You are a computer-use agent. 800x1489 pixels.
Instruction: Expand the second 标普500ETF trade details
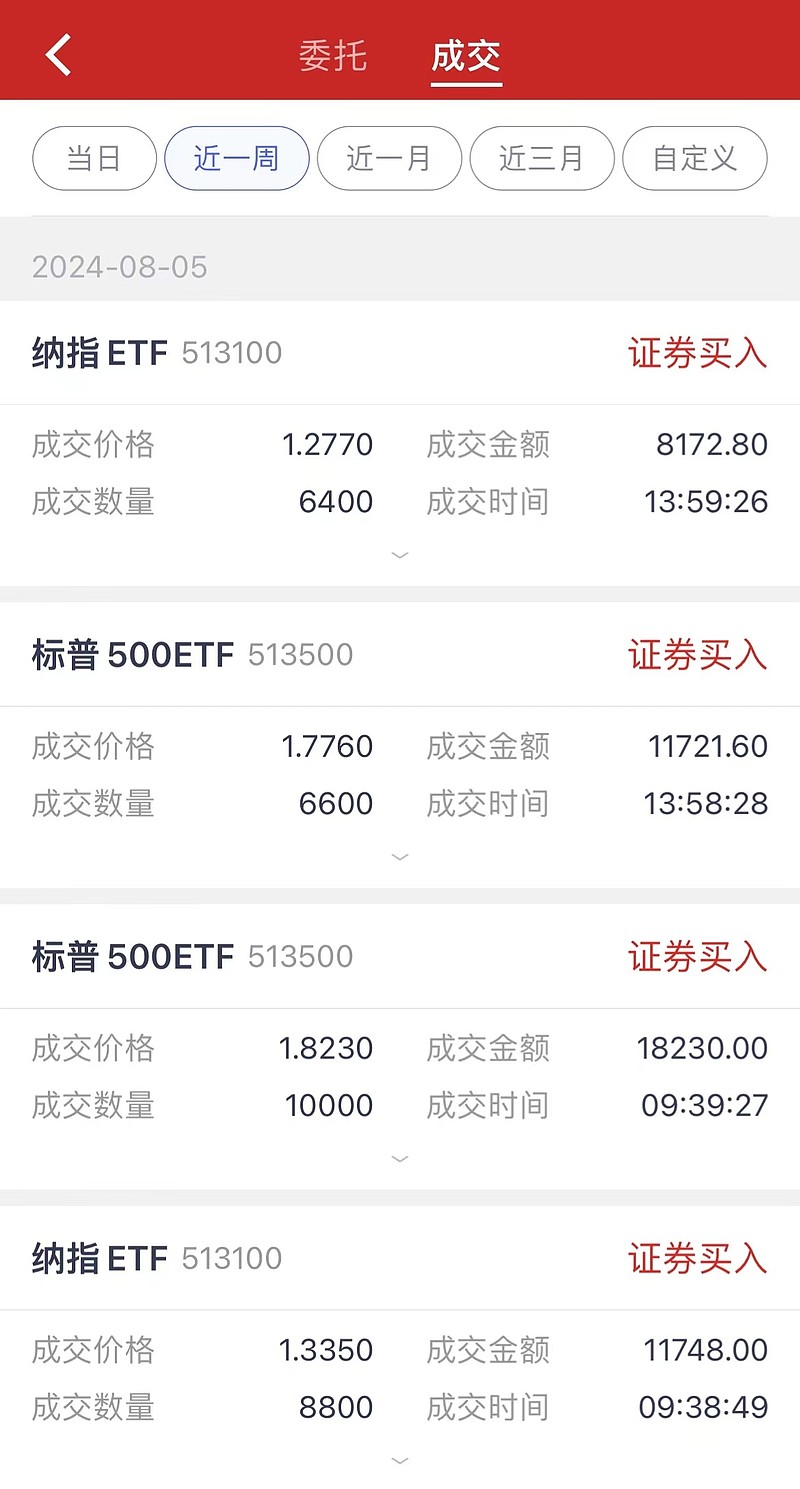pos(400,1158)
